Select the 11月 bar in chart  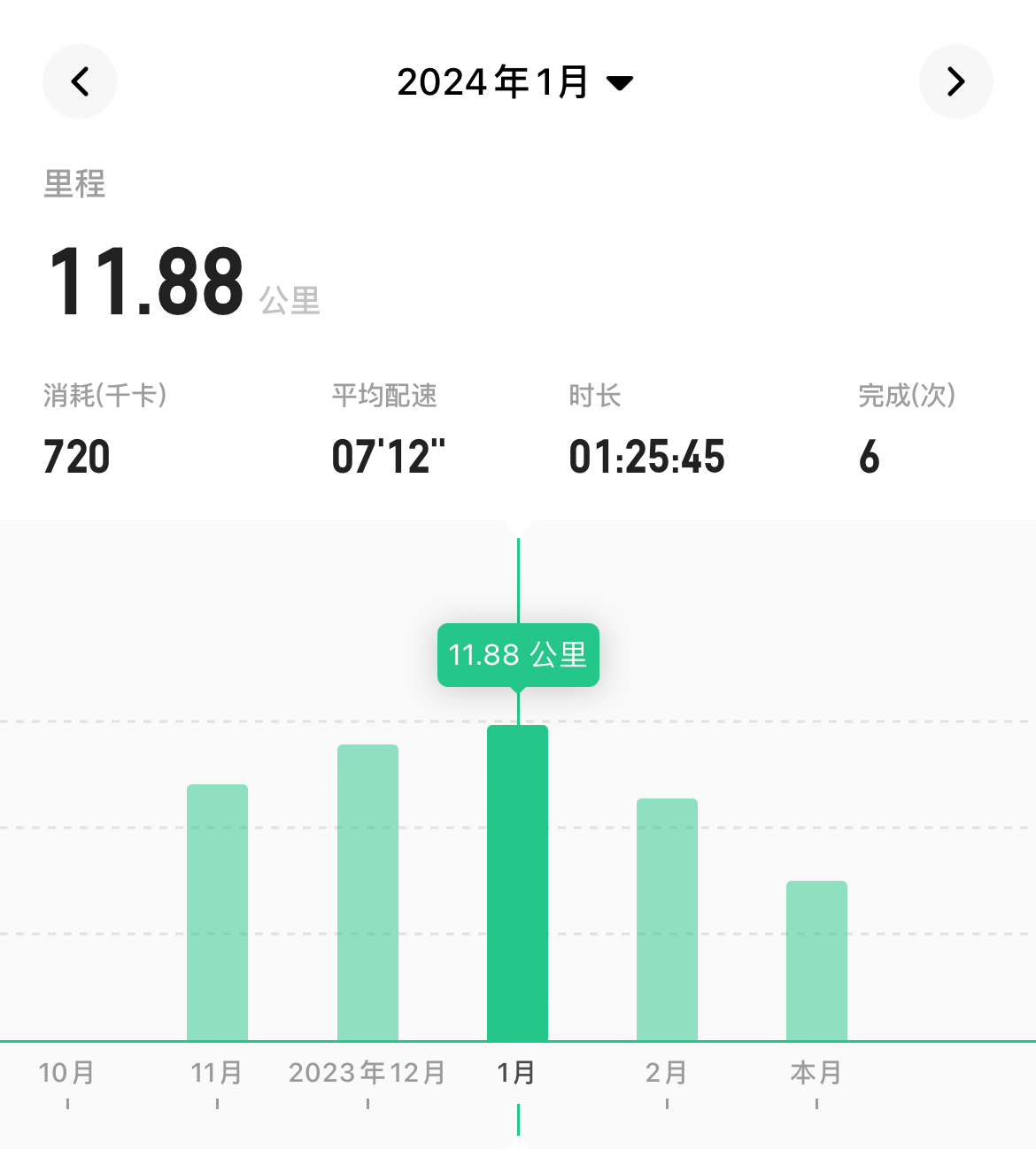coord(217,912)
